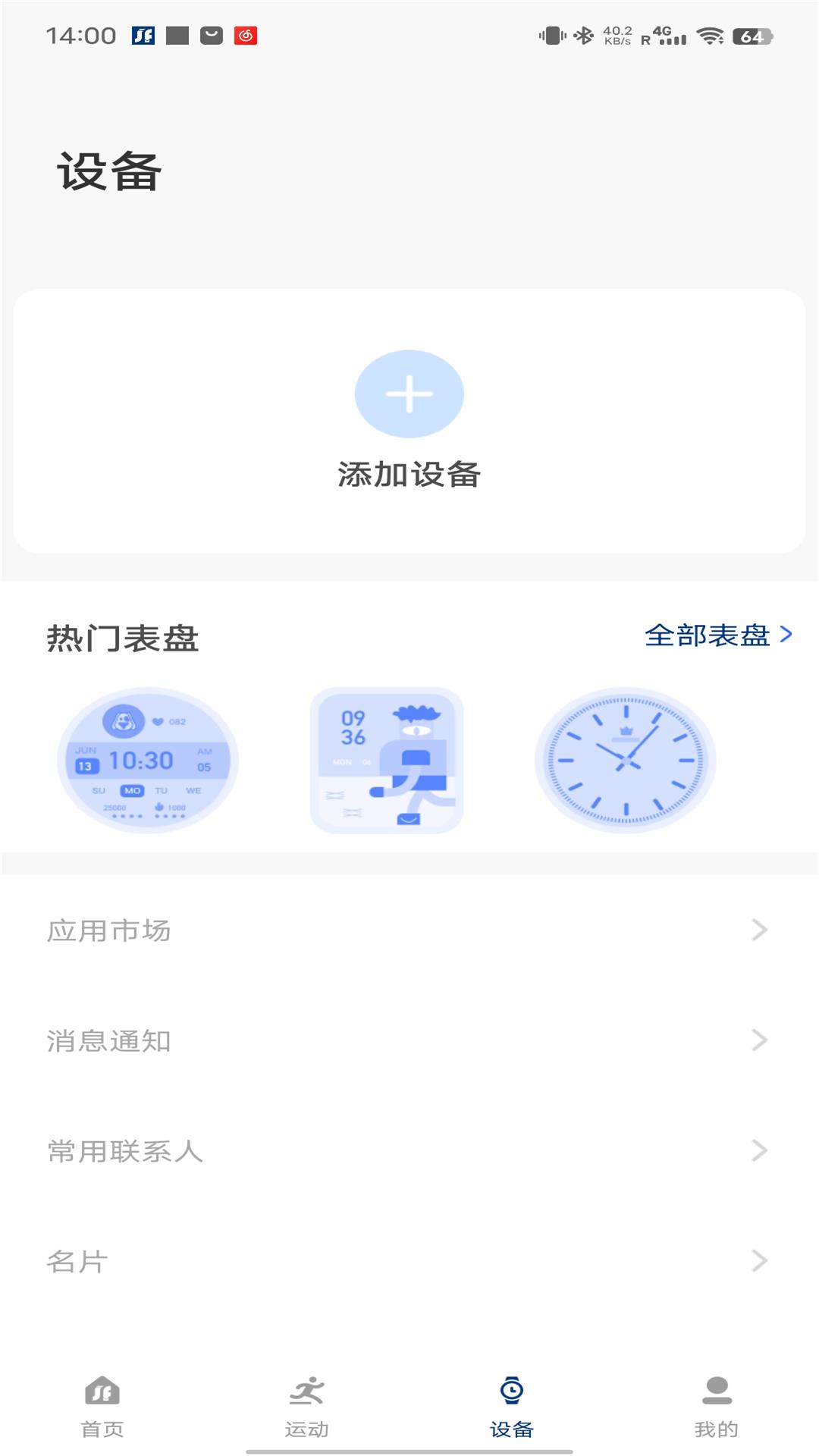Tap the Wi-Fi icon in the status bar

(711, 33)
